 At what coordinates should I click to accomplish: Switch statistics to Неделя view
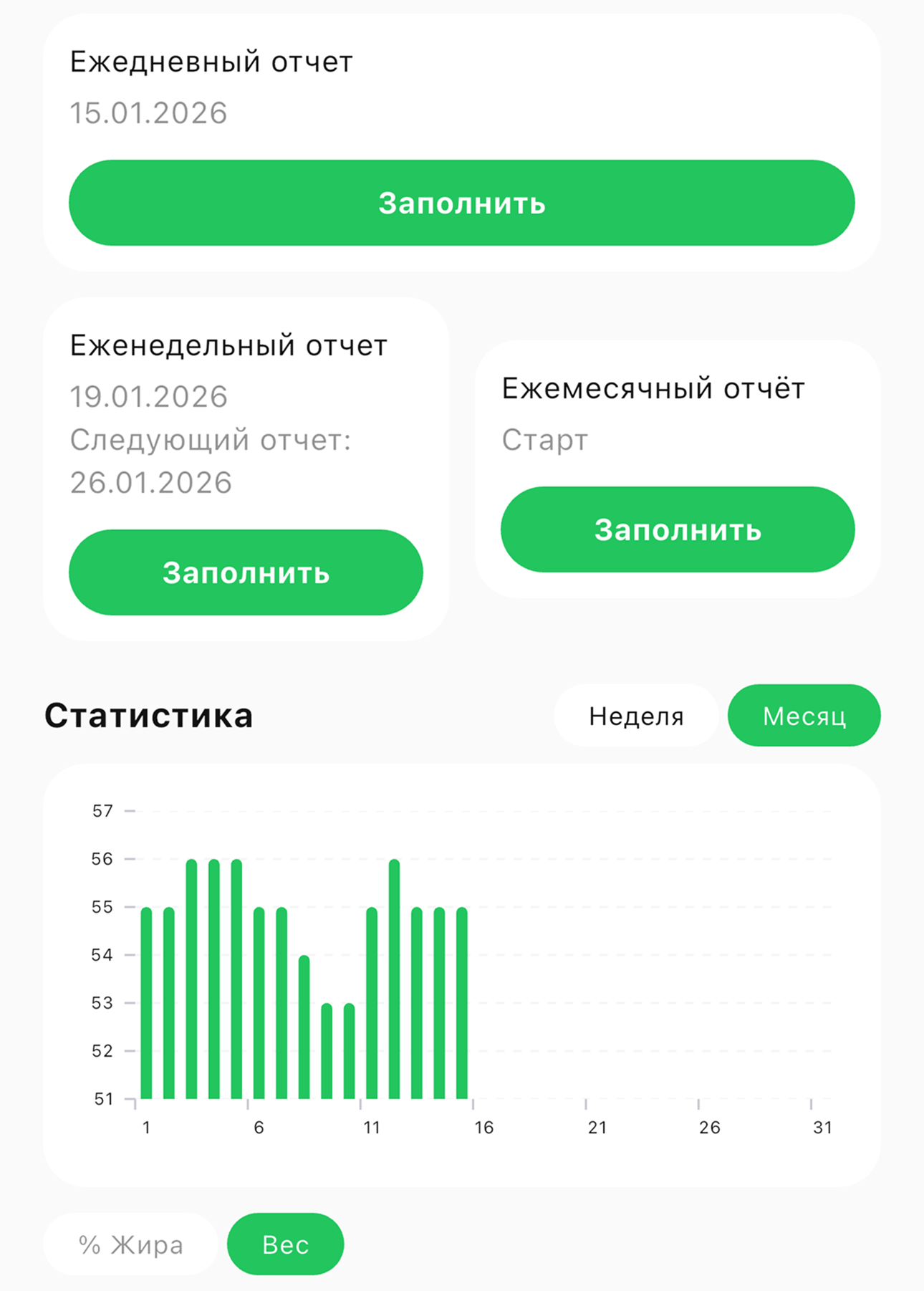(x=636, y=714)
